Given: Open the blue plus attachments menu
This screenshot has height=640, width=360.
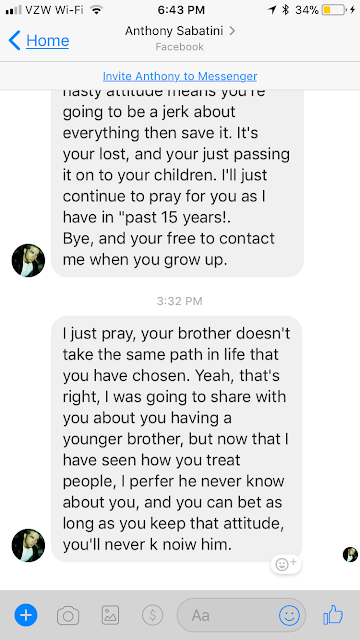Looking at the screenshot, I should (26, 615).
